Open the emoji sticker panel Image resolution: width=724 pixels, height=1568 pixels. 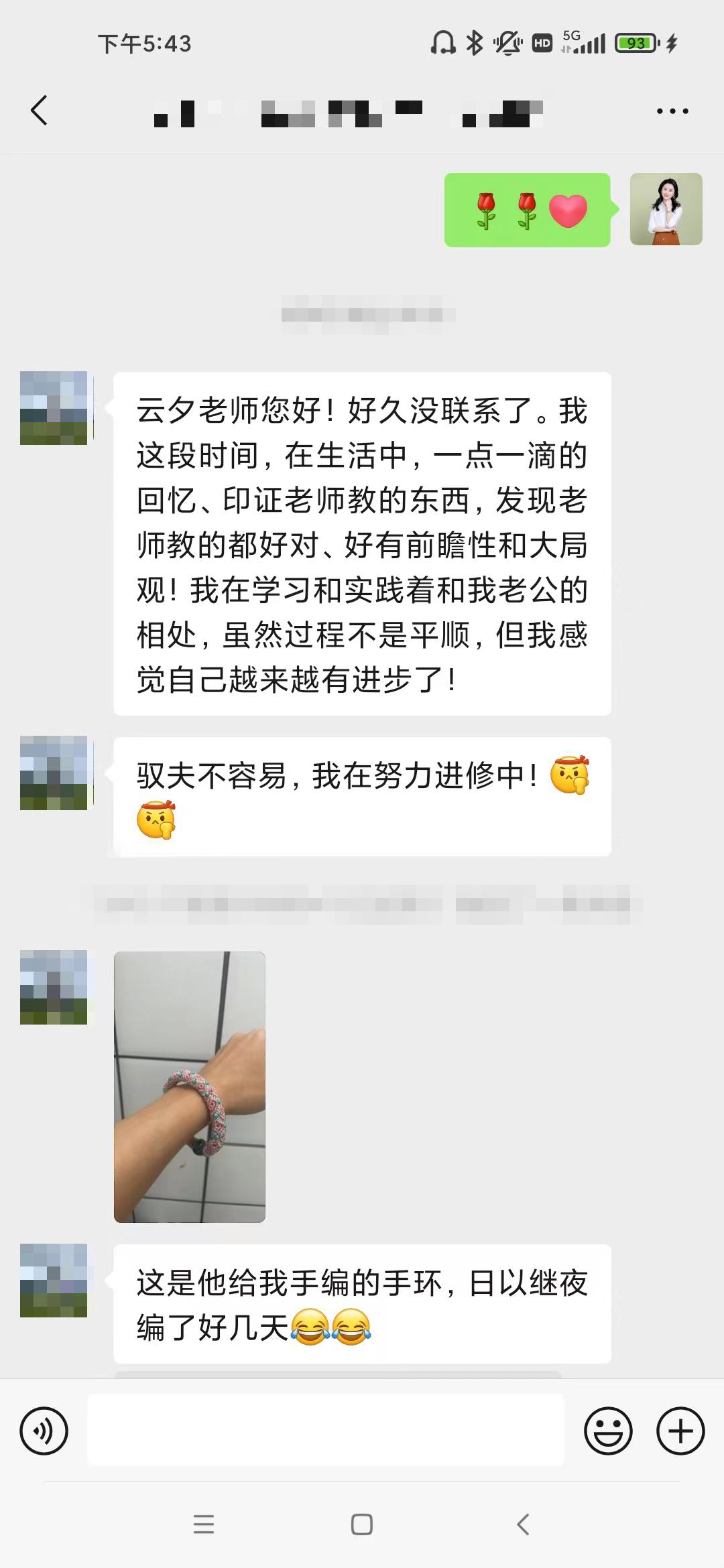608,1431
